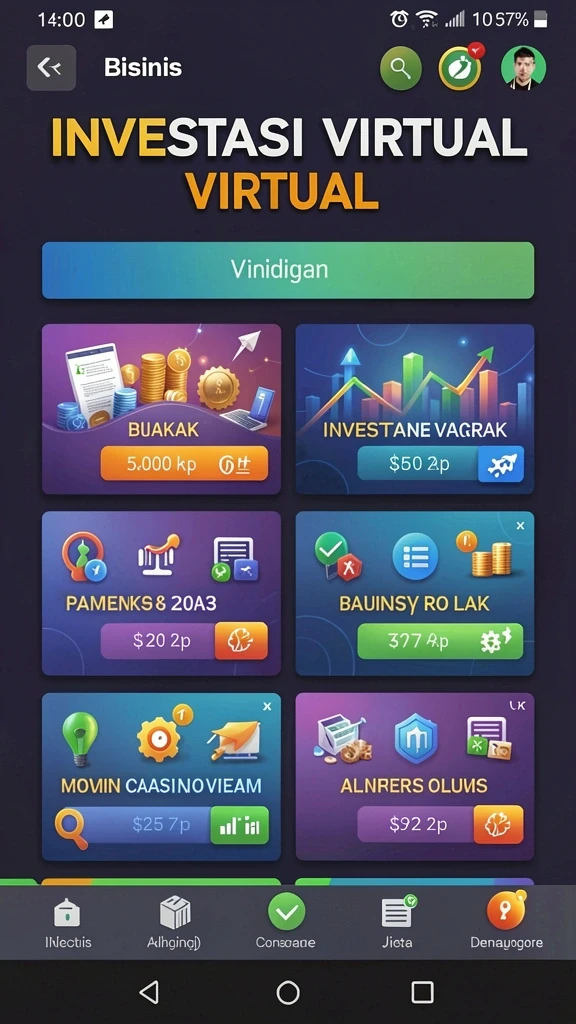Open the timer icon with red badge

[460, 67]
